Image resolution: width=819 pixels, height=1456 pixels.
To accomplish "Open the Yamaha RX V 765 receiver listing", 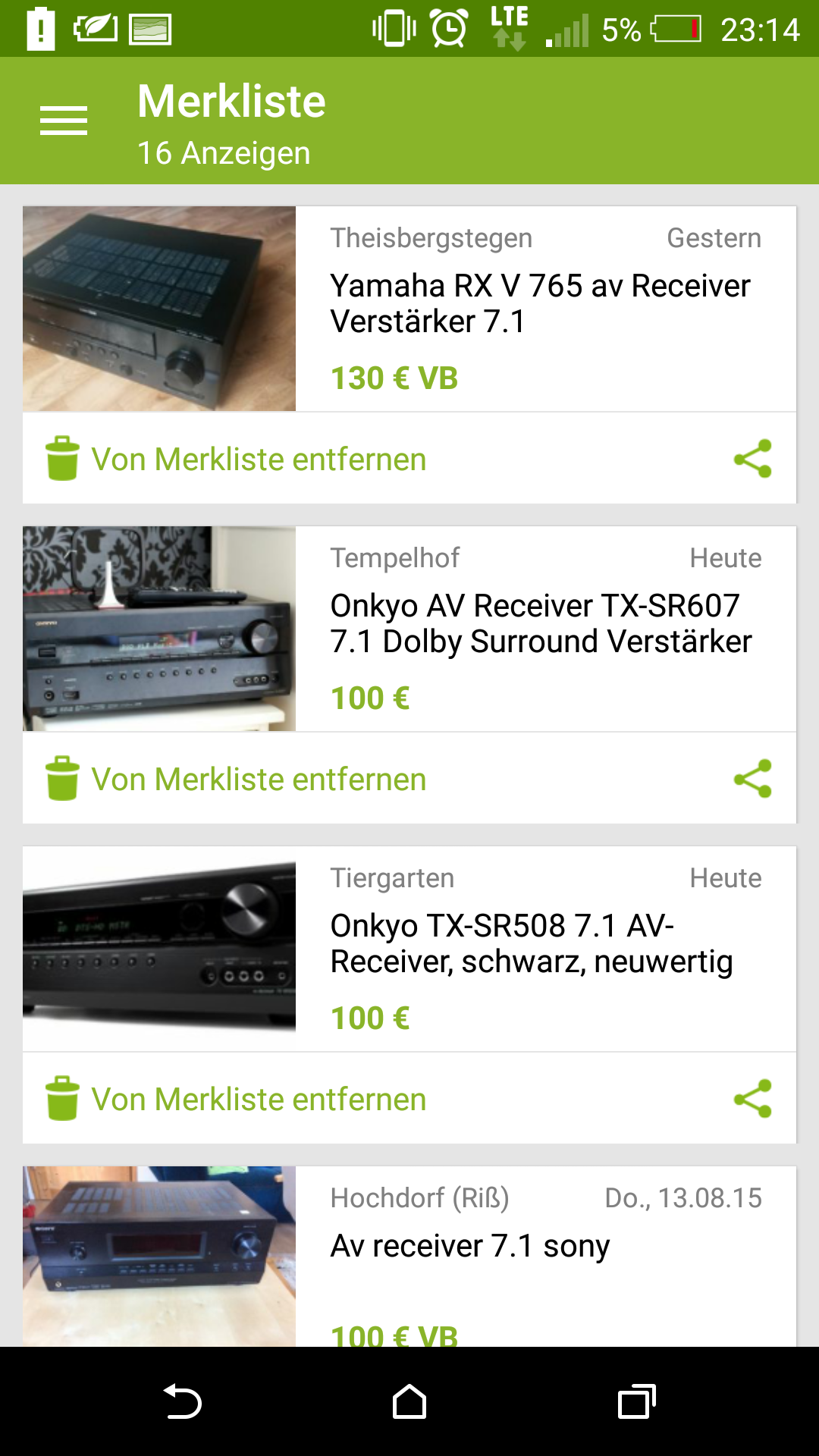I will pos(540,303).
